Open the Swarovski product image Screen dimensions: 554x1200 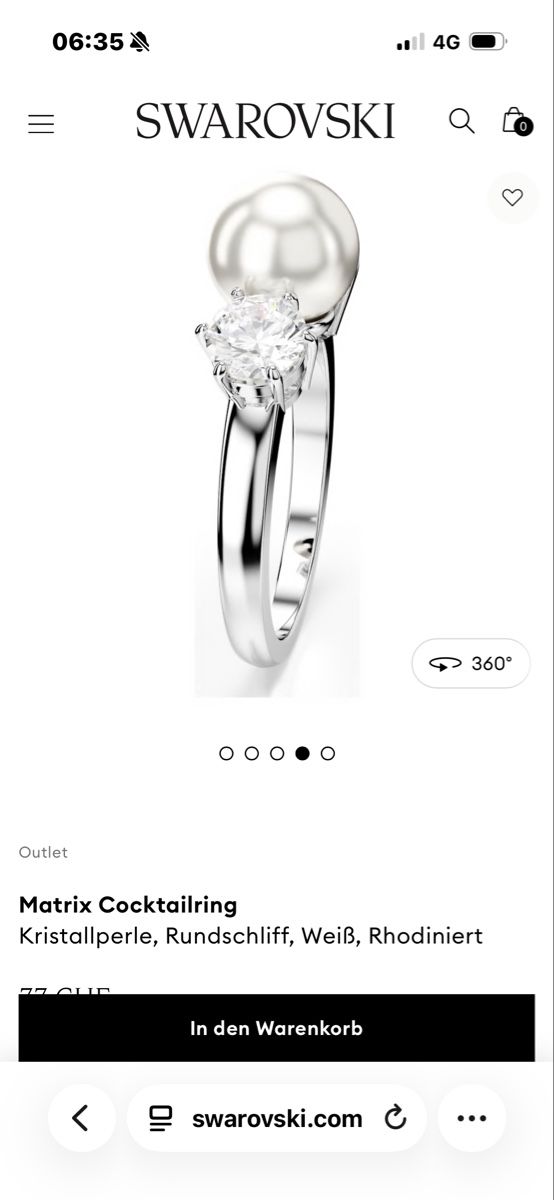tap(277, 435)
